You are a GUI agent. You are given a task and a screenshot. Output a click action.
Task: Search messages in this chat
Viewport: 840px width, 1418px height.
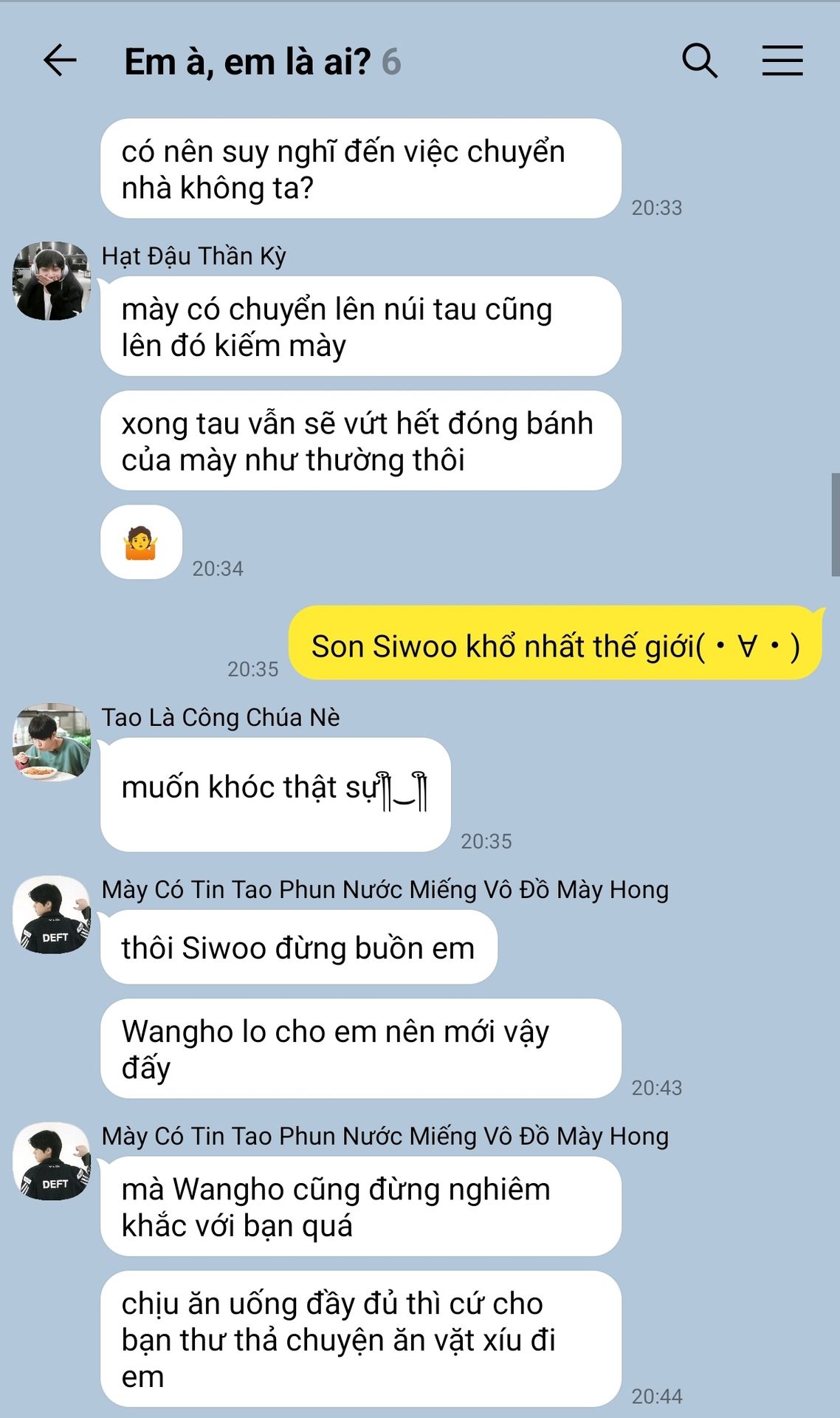tap(699, 61)
